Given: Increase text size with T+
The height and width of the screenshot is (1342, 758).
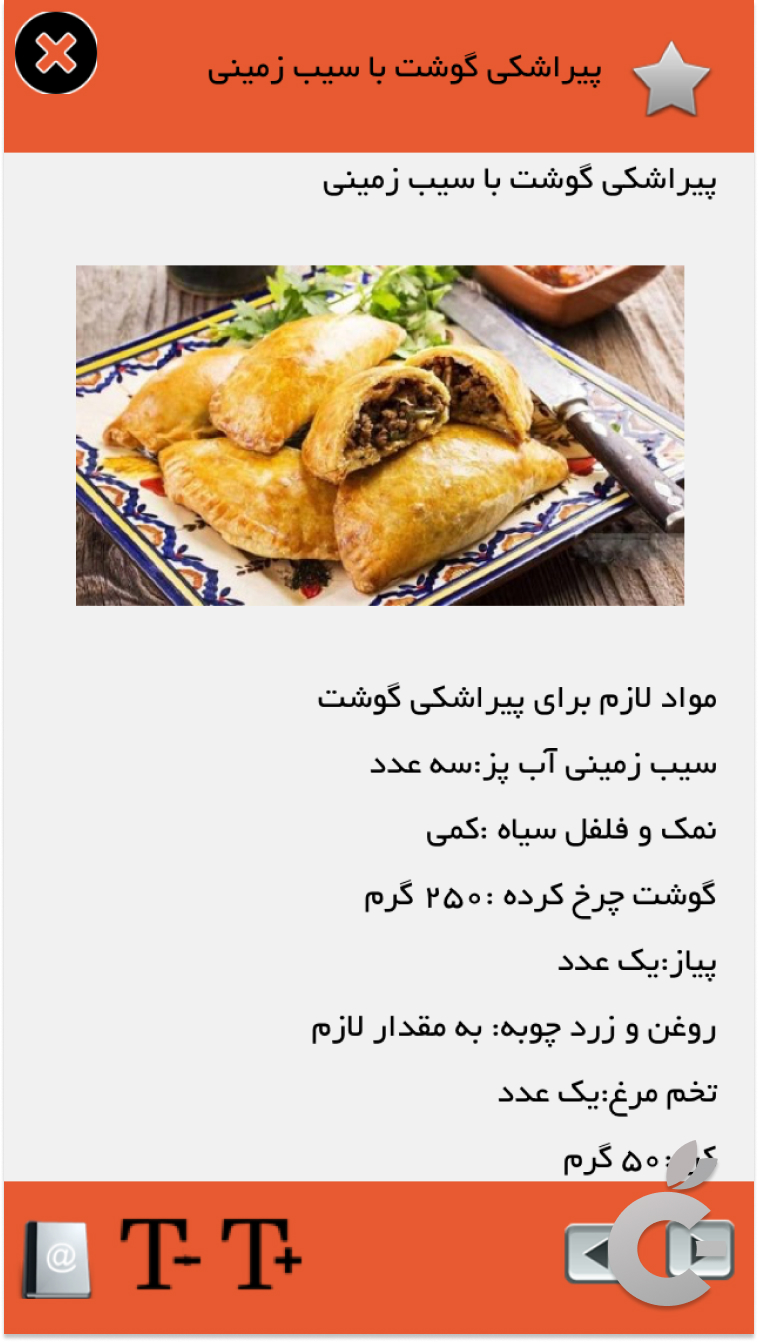Looking at the screenshot, I should 260,1258.
